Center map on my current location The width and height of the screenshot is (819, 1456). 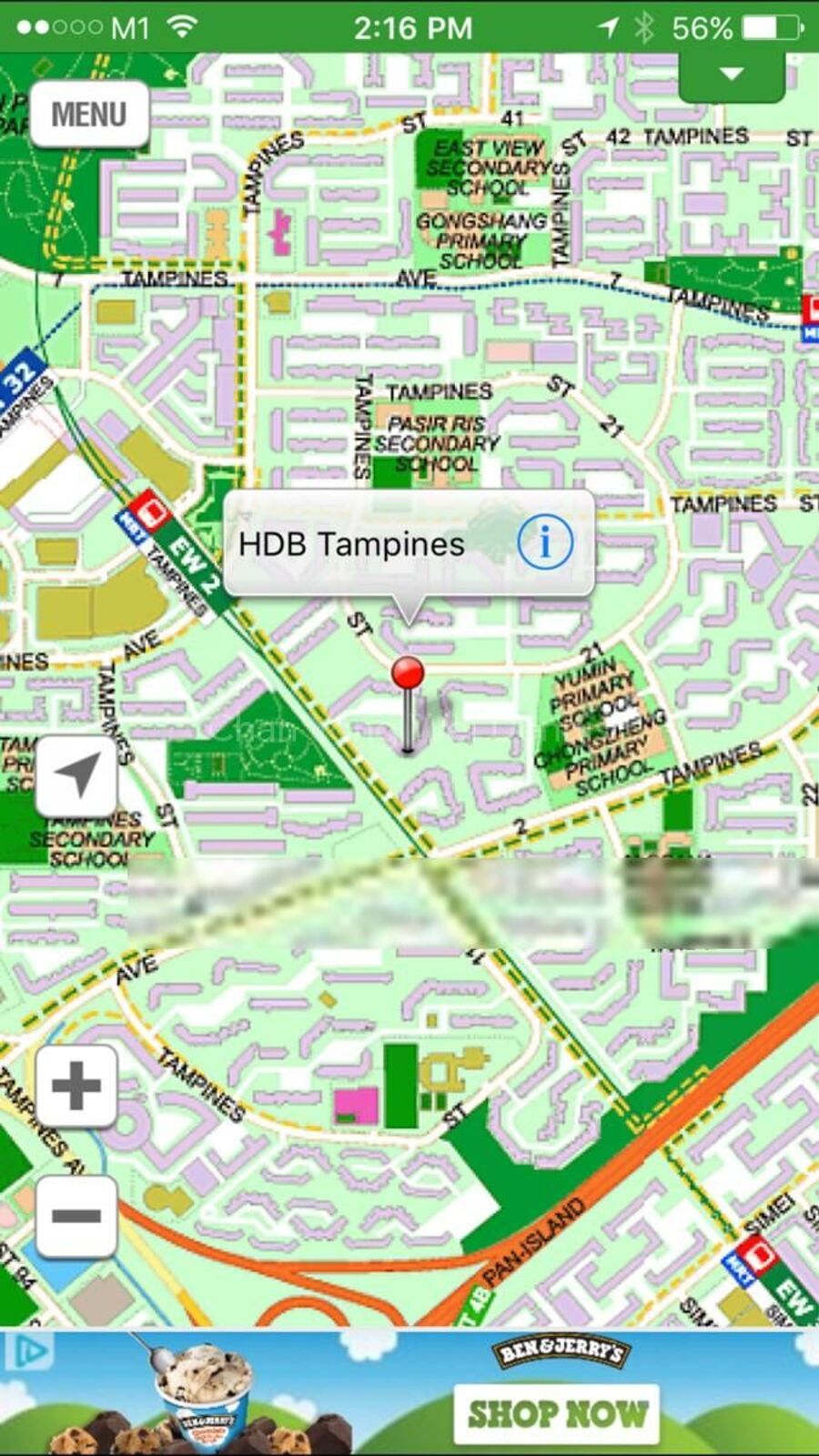pyautogui.click(x=76, y=775)
